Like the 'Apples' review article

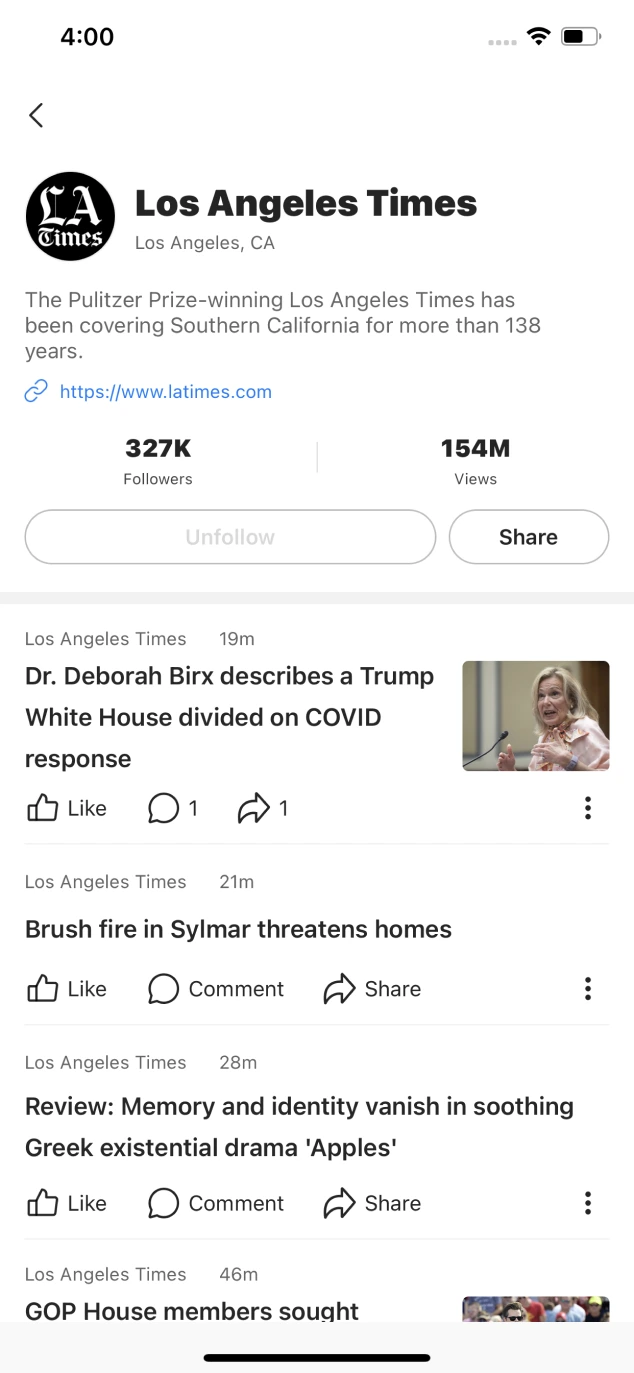[66, 1203]
